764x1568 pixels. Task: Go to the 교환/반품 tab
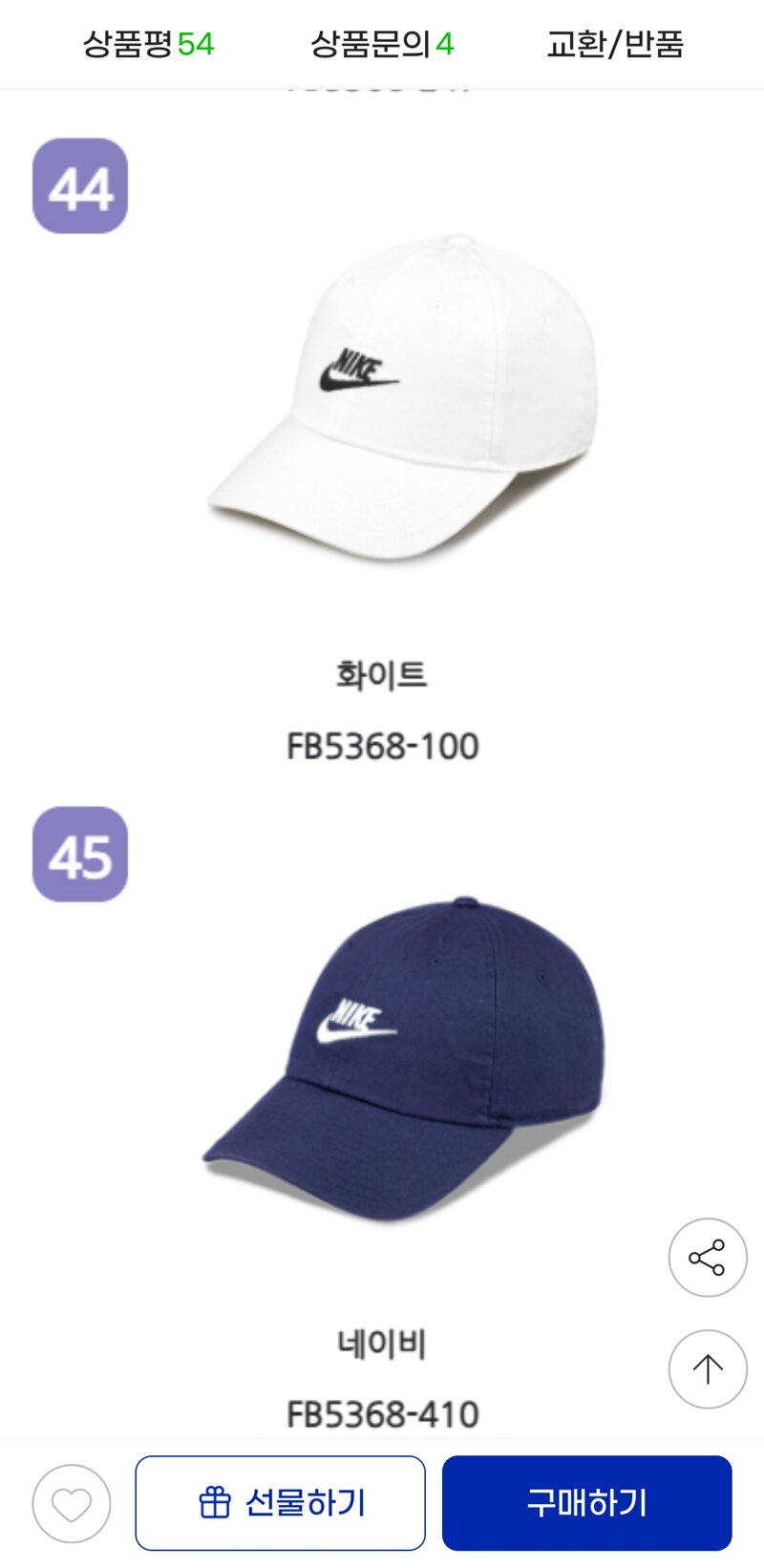(x=615, y=44)
